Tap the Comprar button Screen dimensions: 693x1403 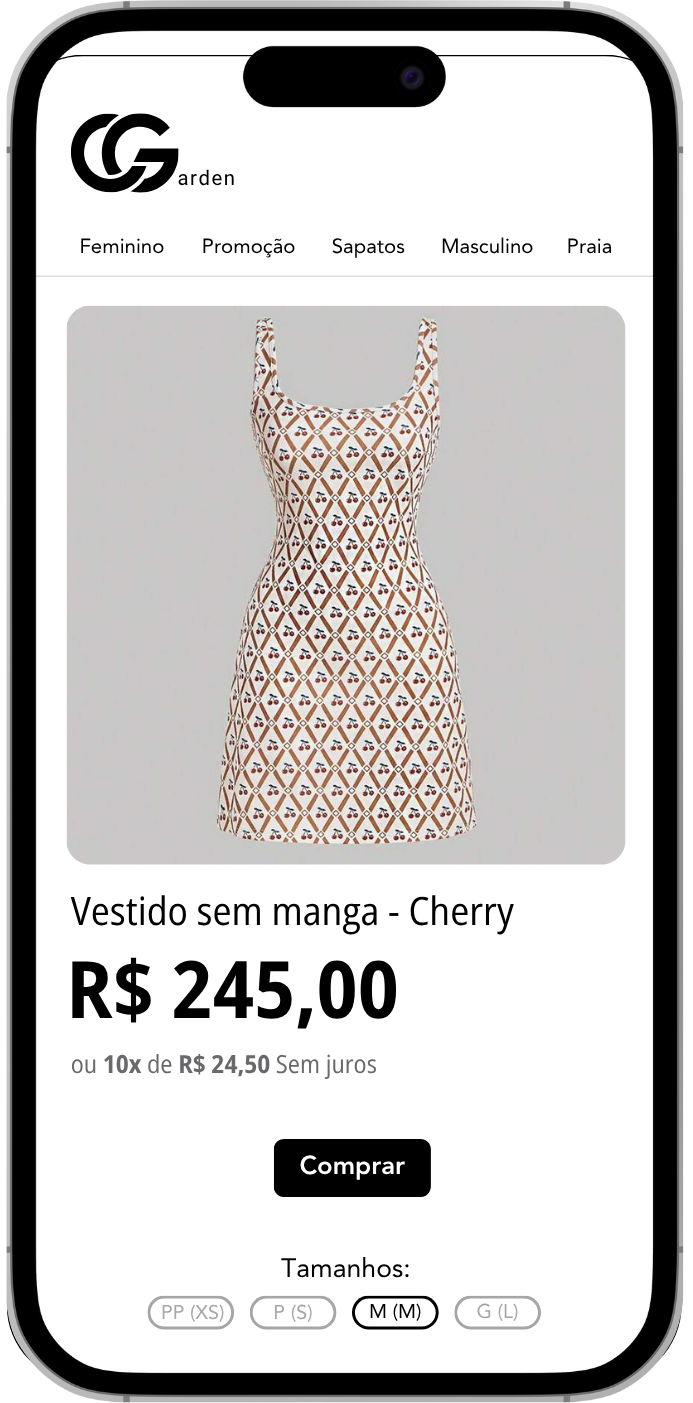(352, 1167)
